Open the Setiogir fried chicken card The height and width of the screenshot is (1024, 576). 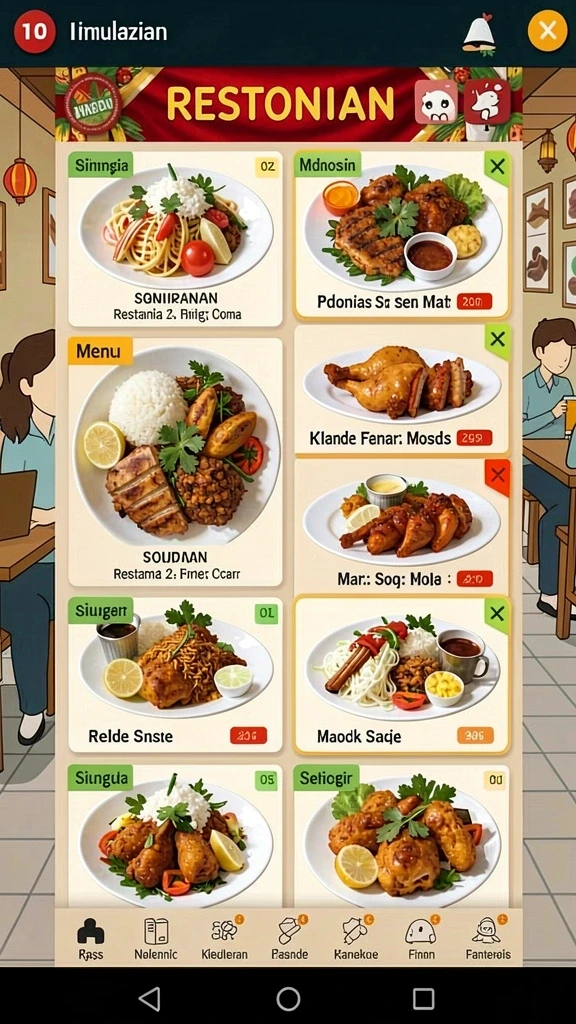pyautogui.click(x=402, y=836)
